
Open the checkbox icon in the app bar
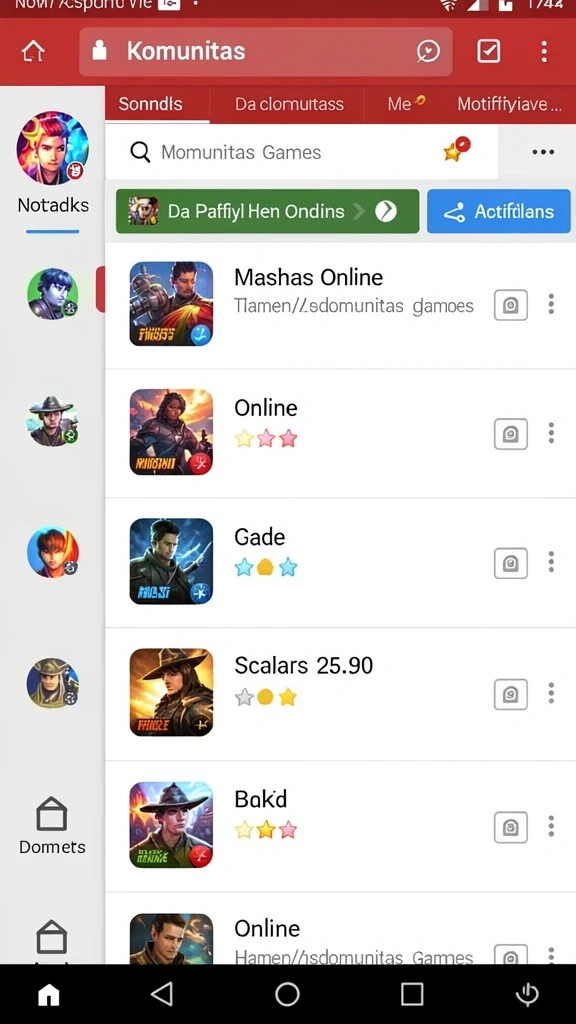(x=488, y=51)
